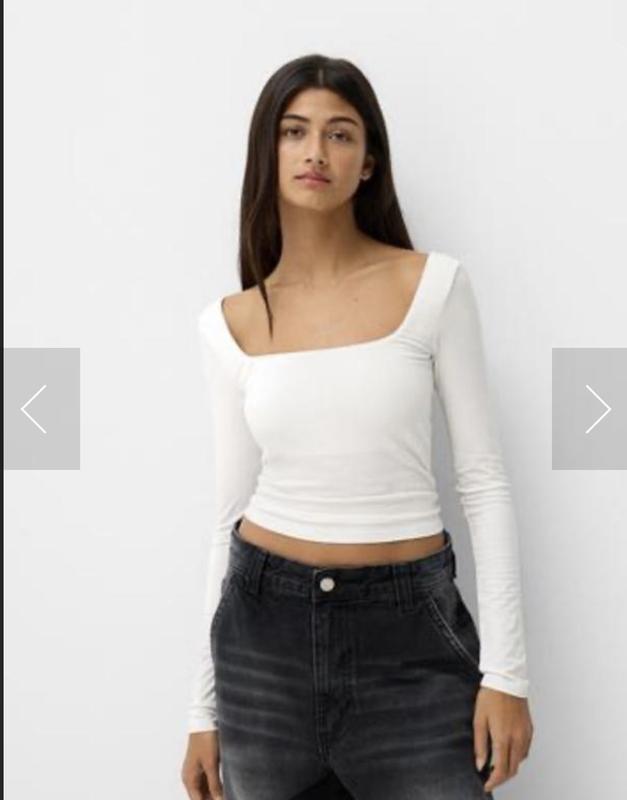Go to the next product image
Image resolution: width=627 pixels, height=800 pixels.
591,409
